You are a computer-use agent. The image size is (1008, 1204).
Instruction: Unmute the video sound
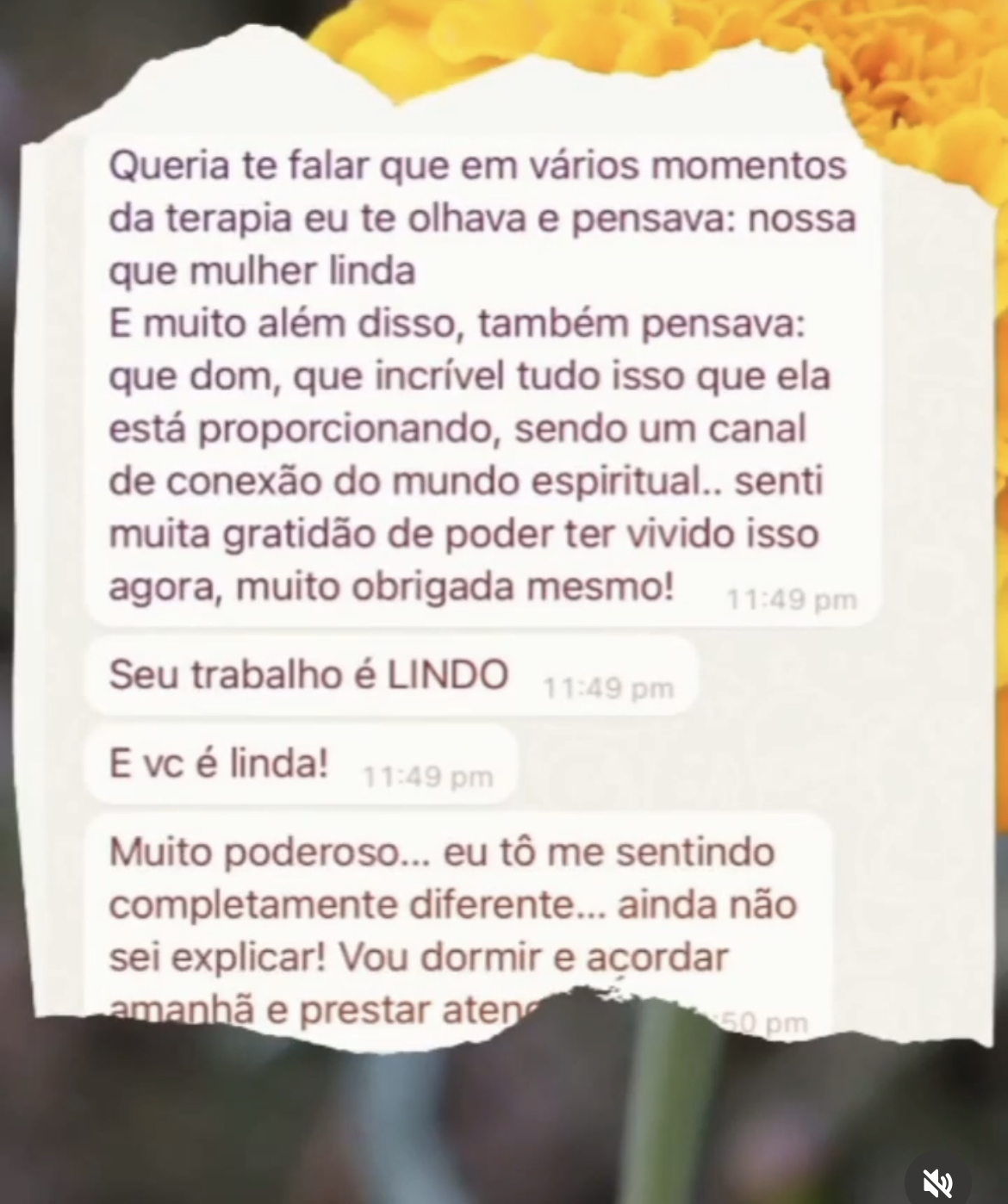click(938, 1181)
